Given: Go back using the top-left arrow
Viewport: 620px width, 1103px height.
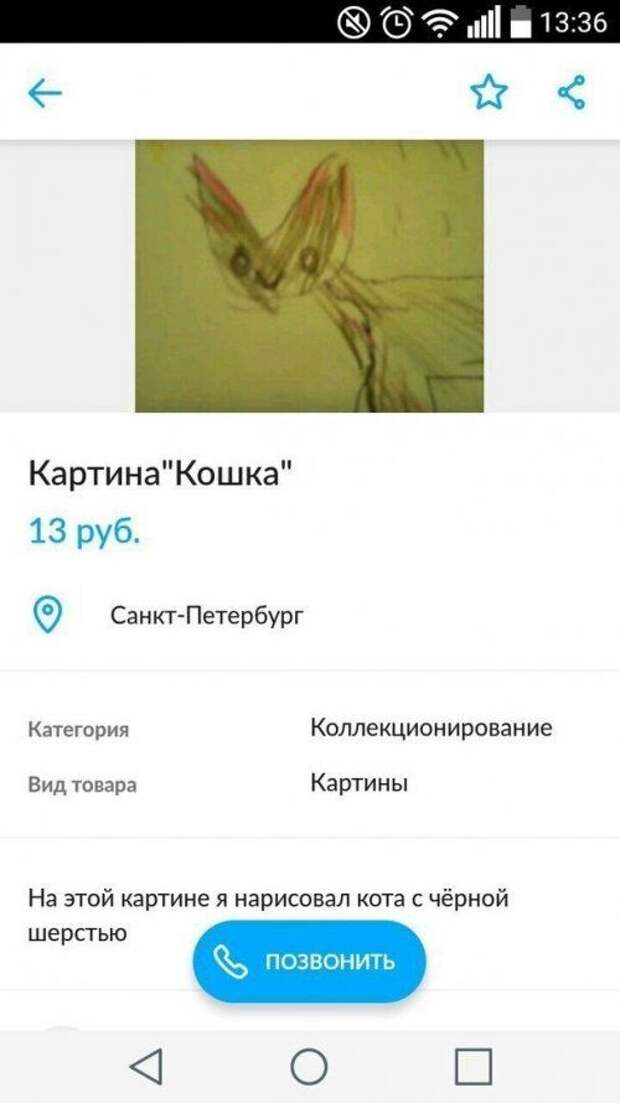Looking at the screenshot, I should [x=44, y=93].
